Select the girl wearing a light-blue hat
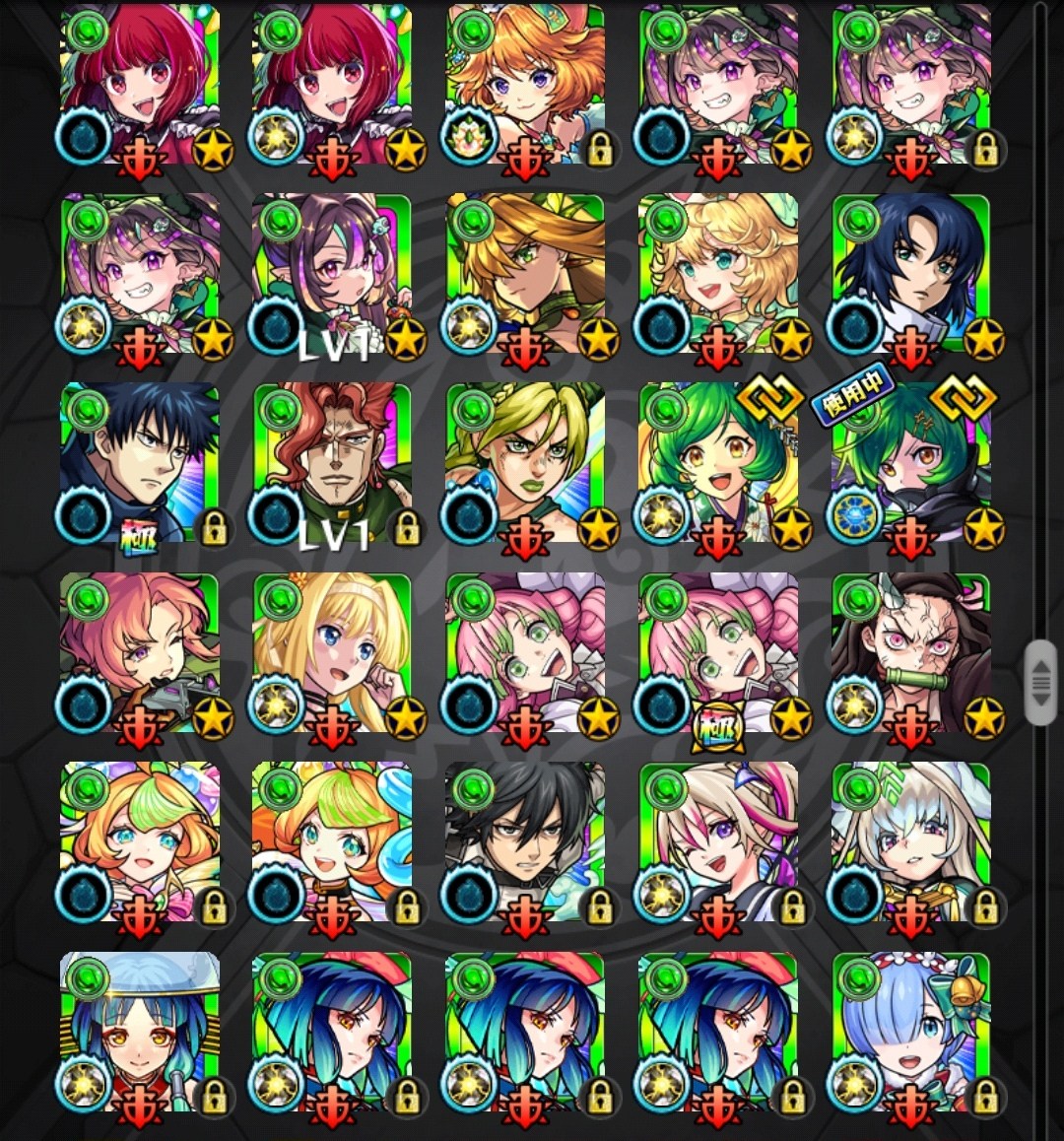 (139, 1031)
